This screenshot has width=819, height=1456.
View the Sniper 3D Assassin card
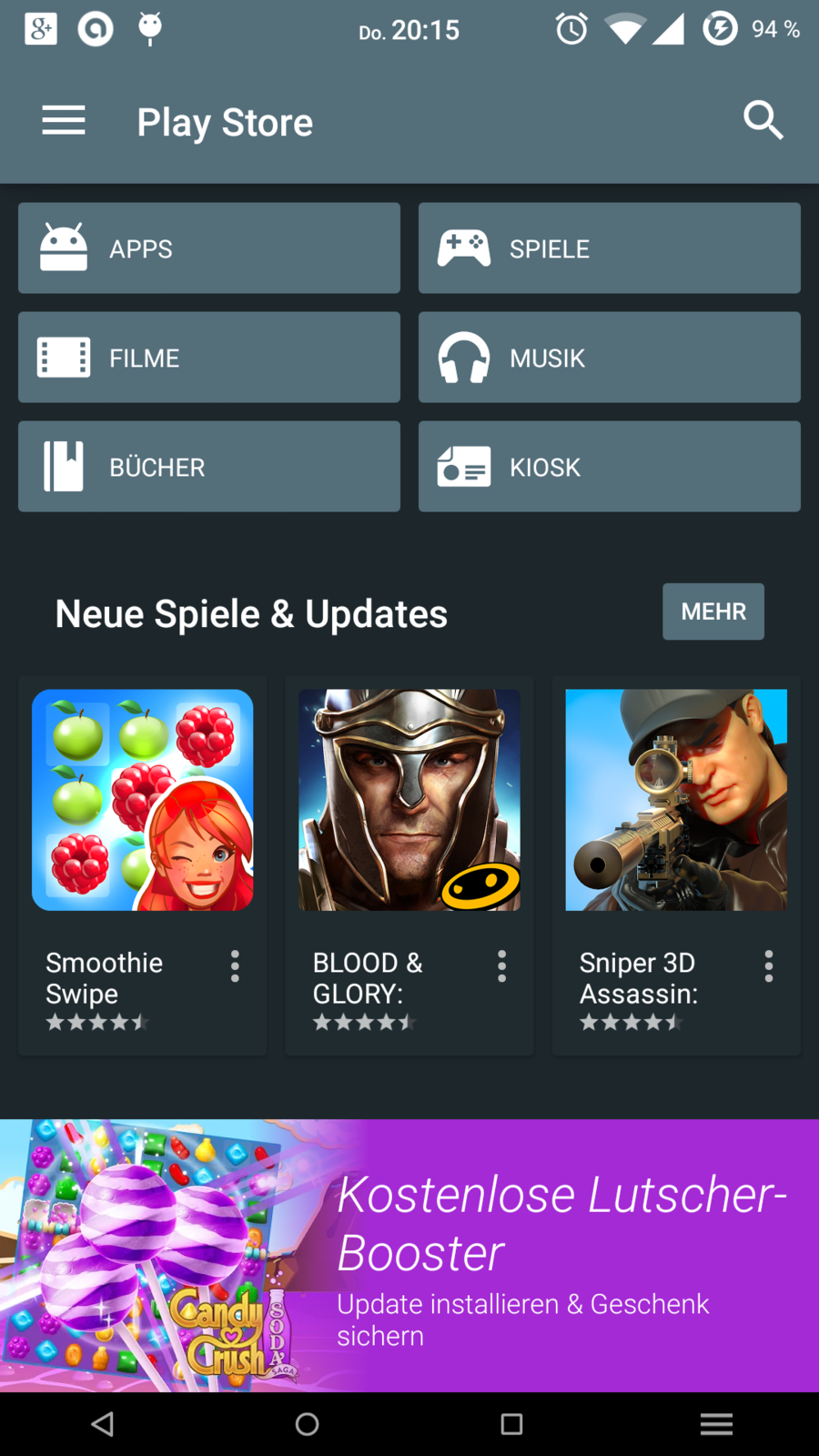pyautogui.click(x=676, y=801)
